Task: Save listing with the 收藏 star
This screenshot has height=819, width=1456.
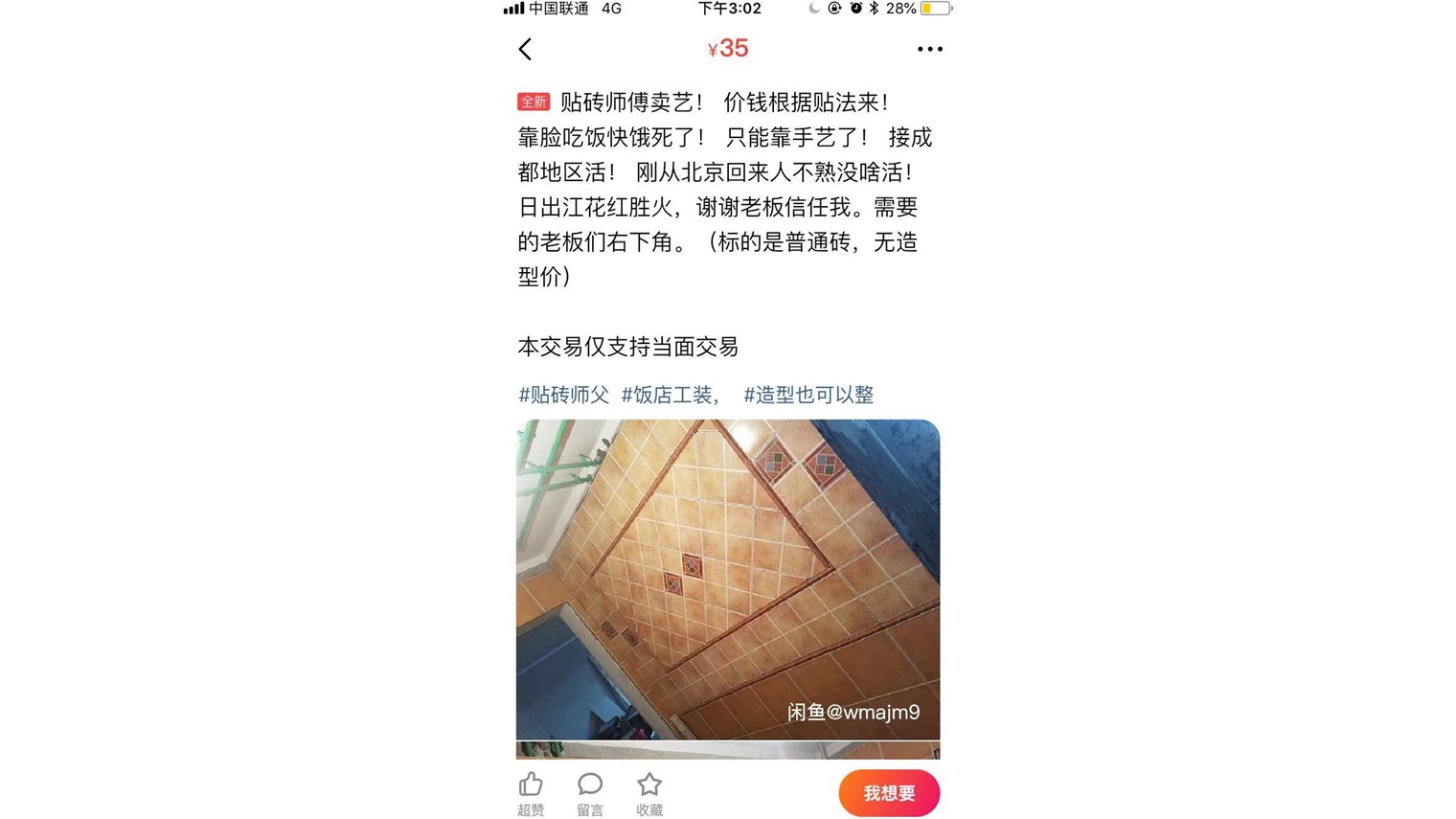Action: pyautogui.click(x=649, y=794)
